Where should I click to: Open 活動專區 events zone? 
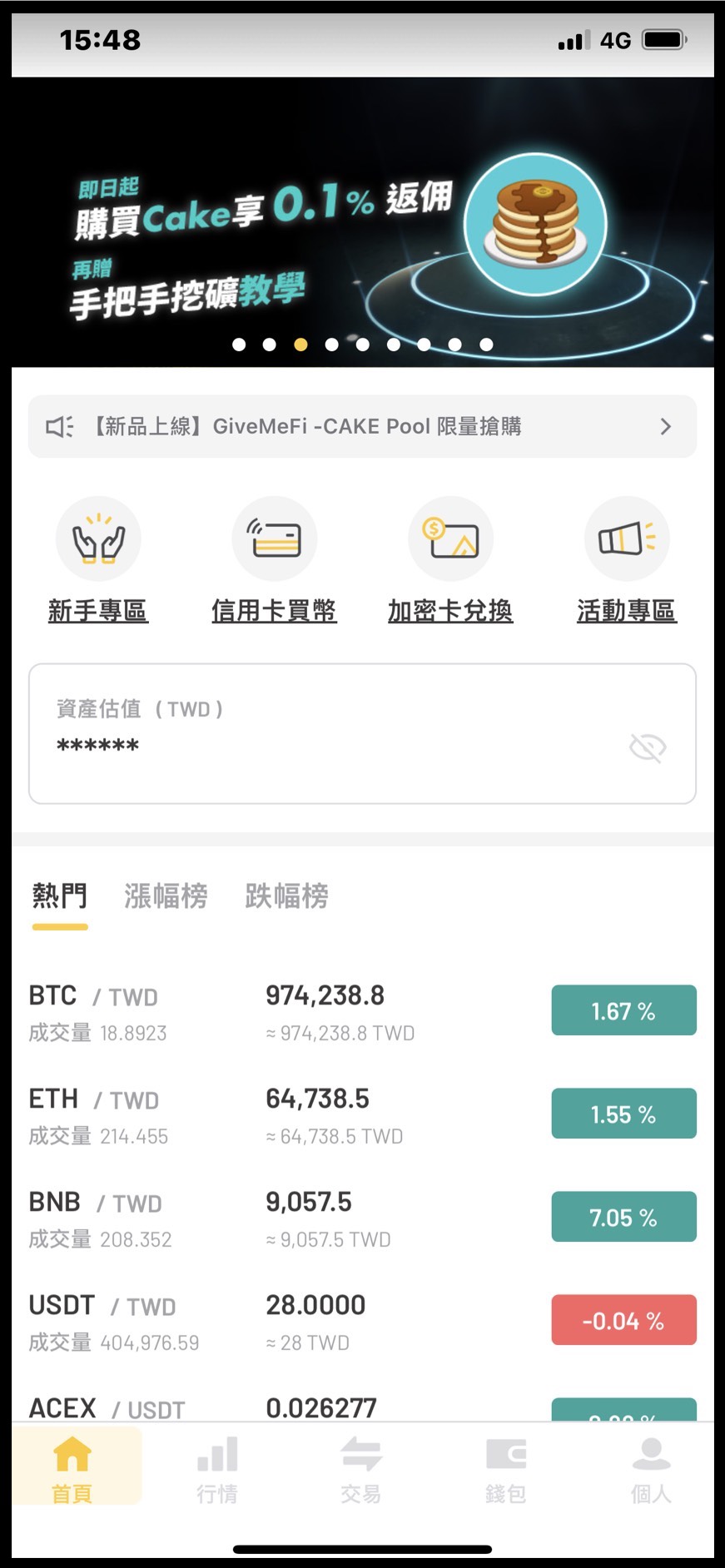(x=627, y=559)
